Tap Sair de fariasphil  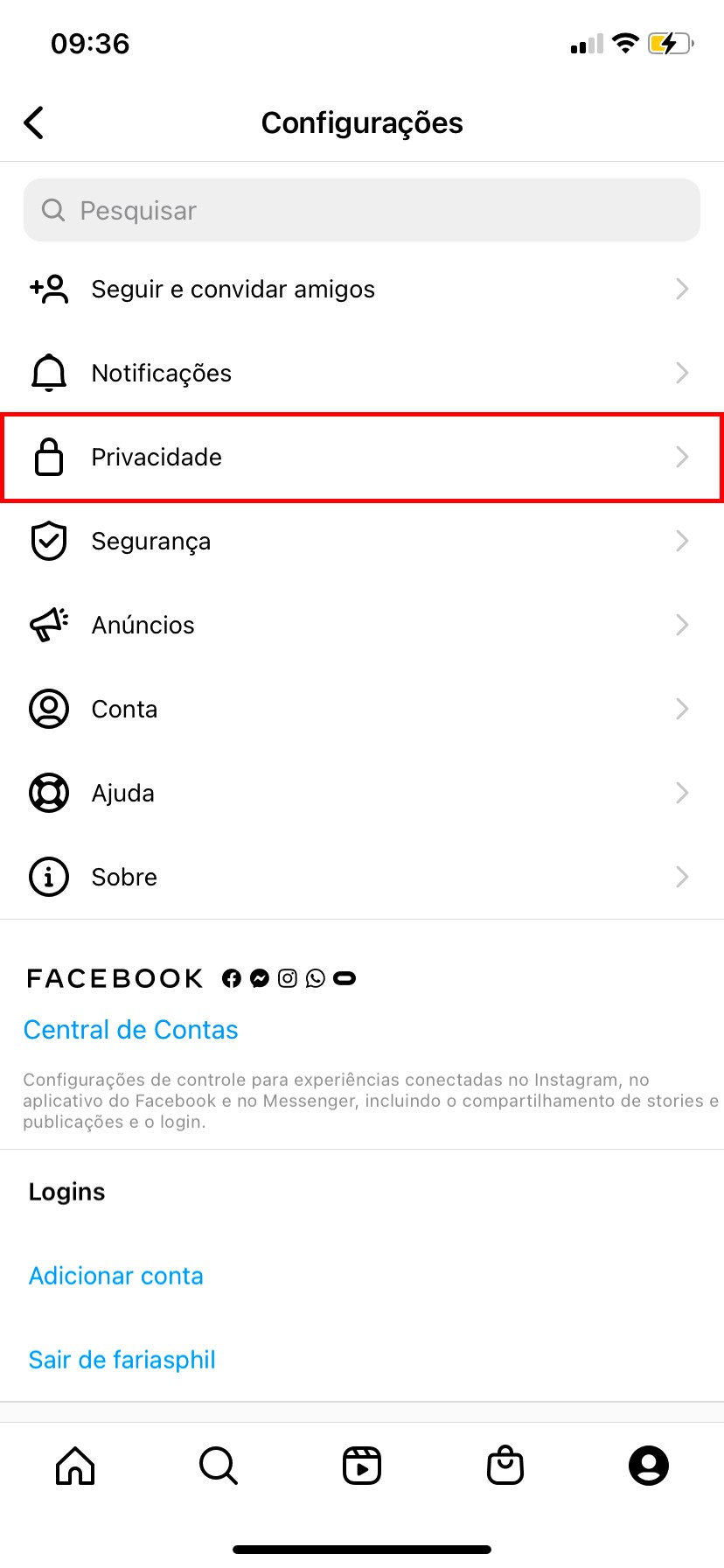click(x=122, y=1360)
